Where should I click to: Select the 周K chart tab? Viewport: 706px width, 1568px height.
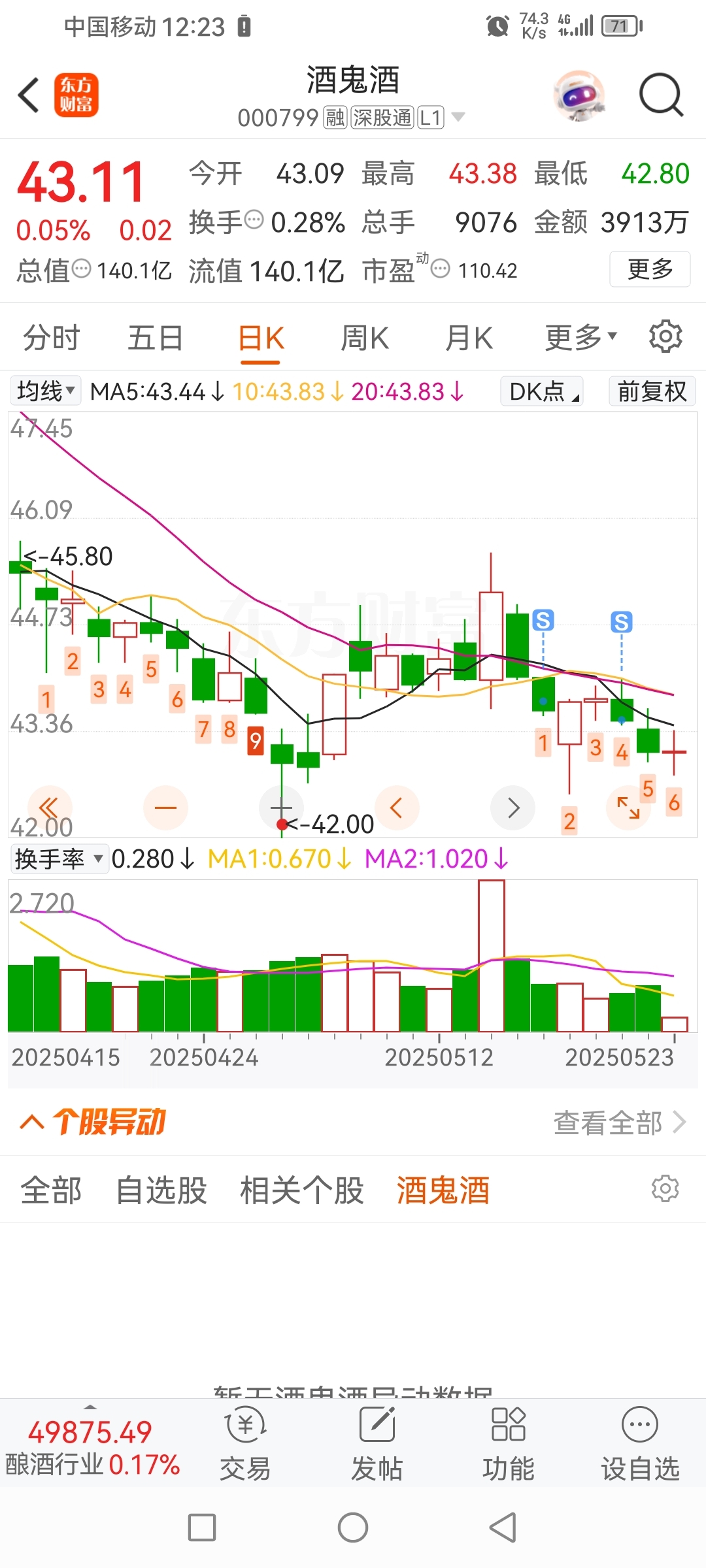click(364, 338)
